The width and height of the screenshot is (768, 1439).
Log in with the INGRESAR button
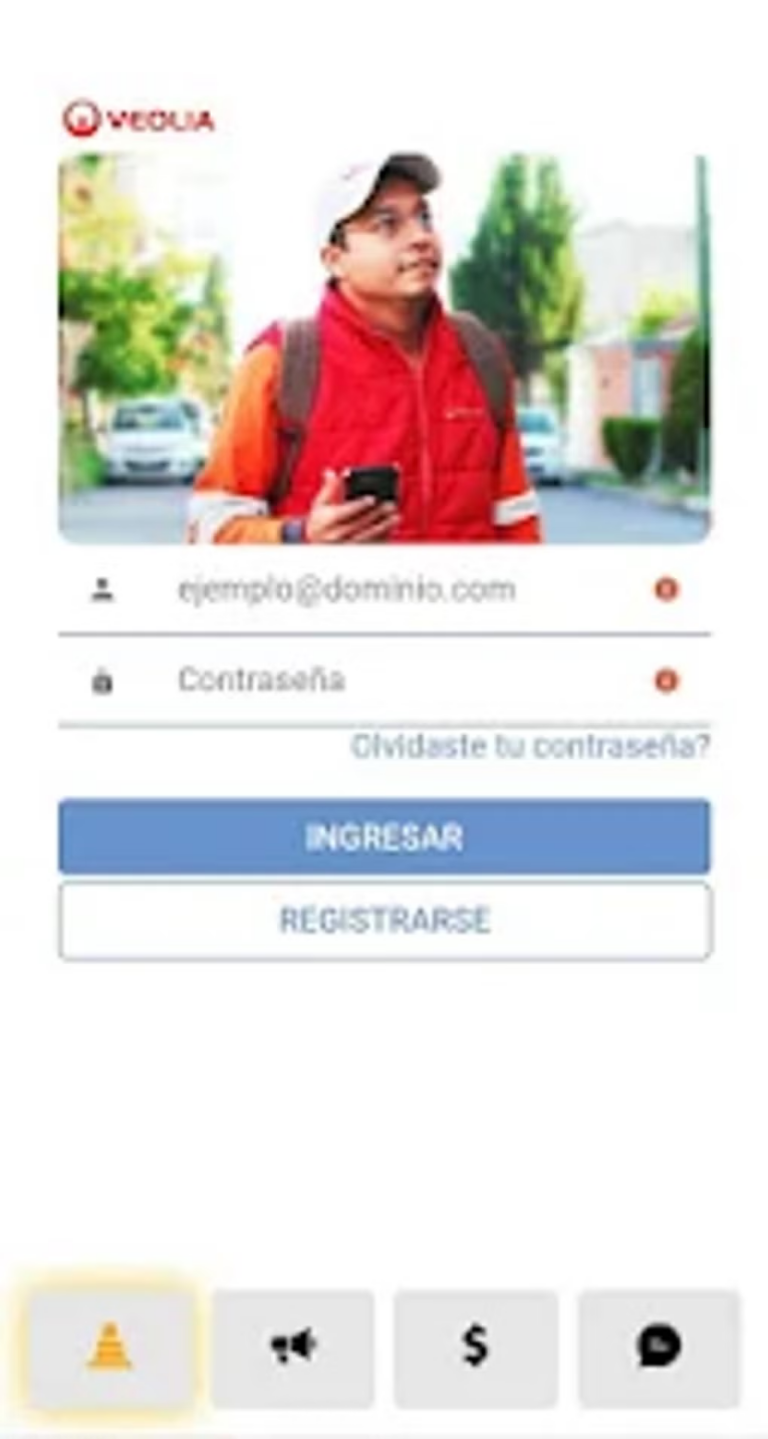point(384,837)
